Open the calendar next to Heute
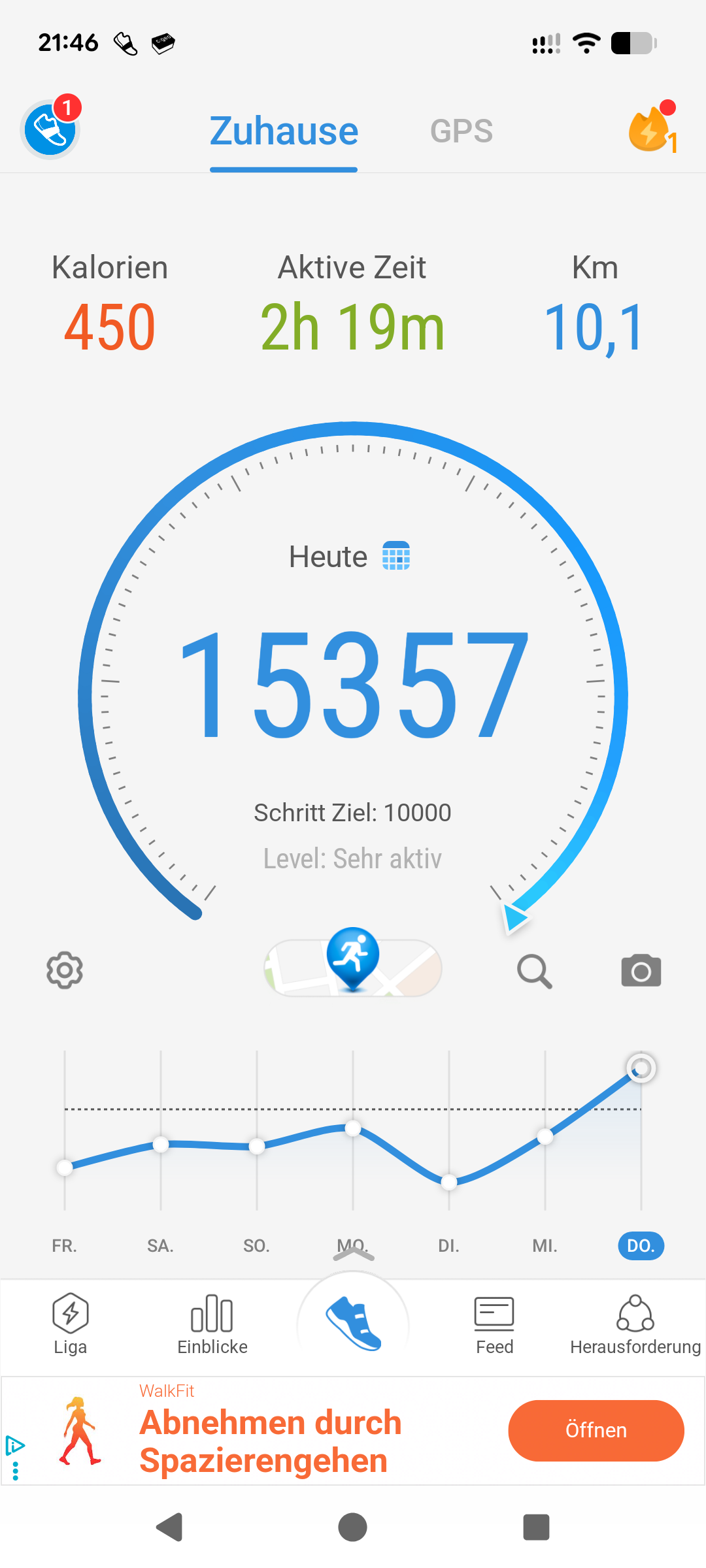 (x=396, y=556)
